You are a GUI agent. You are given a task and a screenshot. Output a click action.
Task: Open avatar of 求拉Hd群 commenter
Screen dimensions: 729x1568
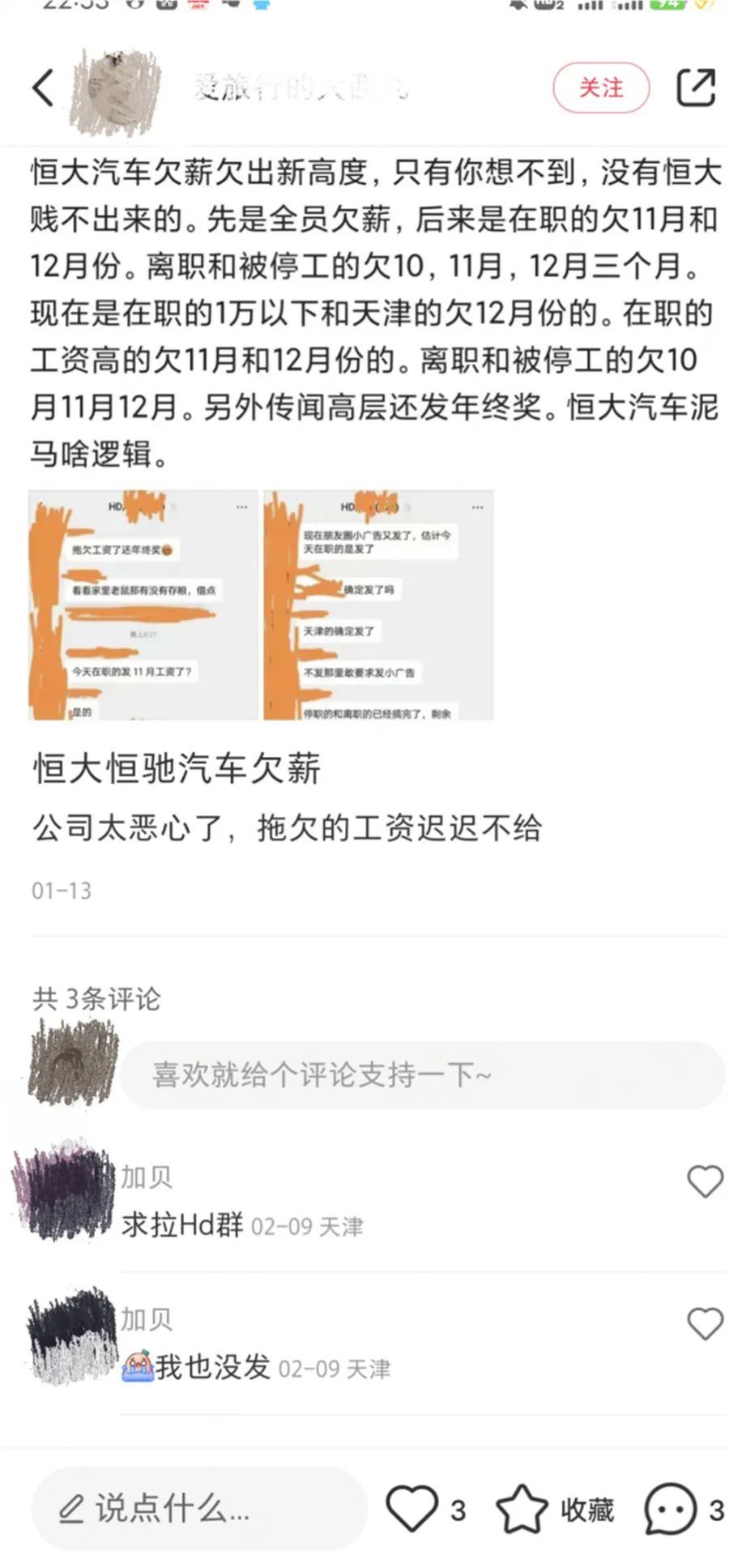[x=63, y=1190]
